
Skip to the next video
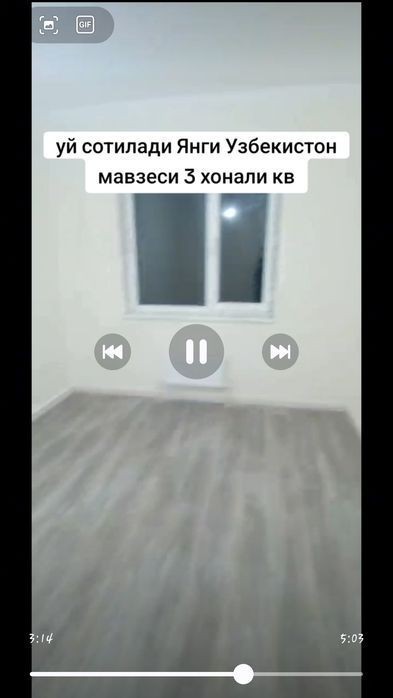280,352
